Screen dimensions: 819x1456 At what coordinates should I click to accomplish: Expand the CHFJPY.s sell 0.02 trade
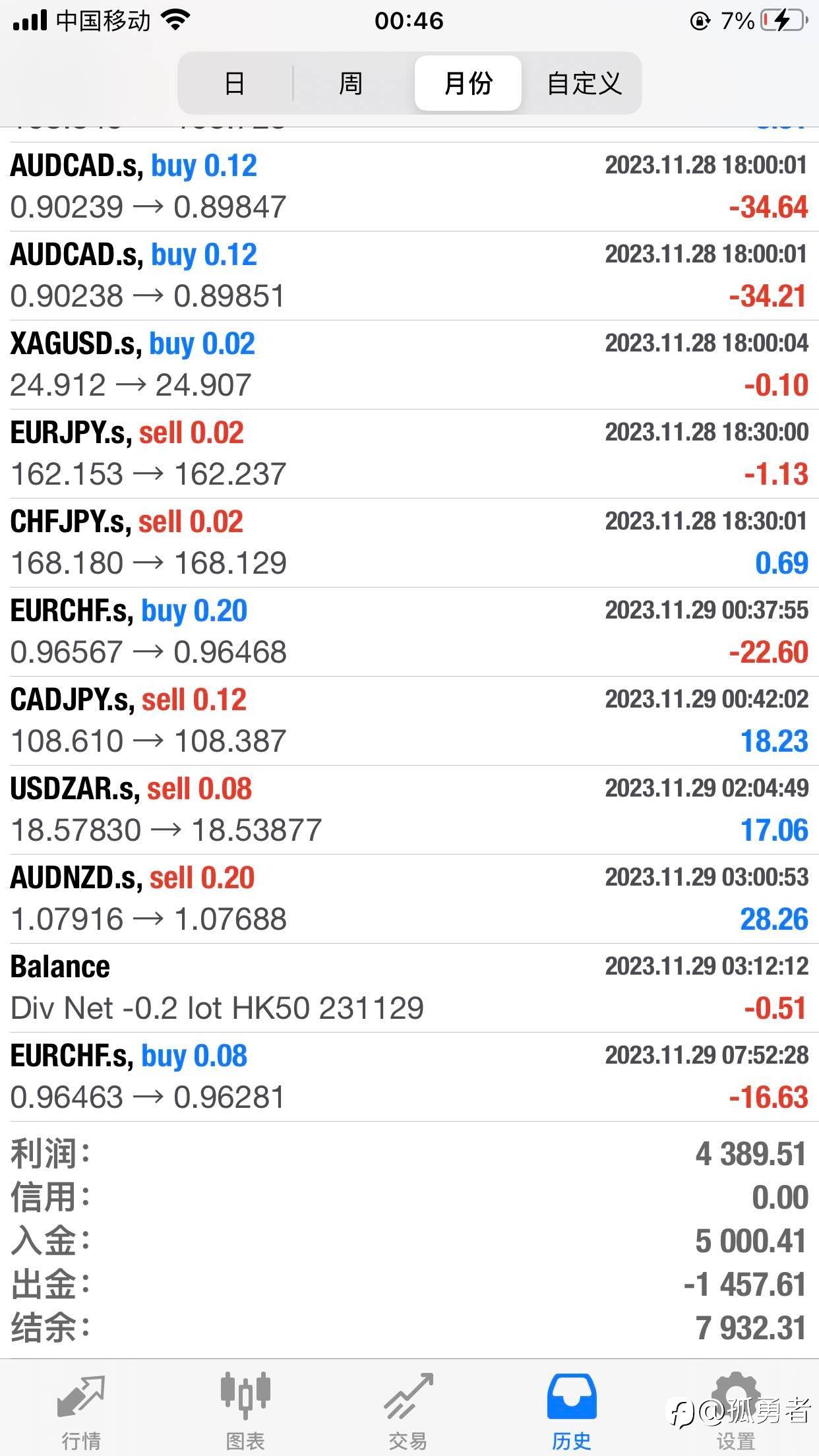point(409,543)
